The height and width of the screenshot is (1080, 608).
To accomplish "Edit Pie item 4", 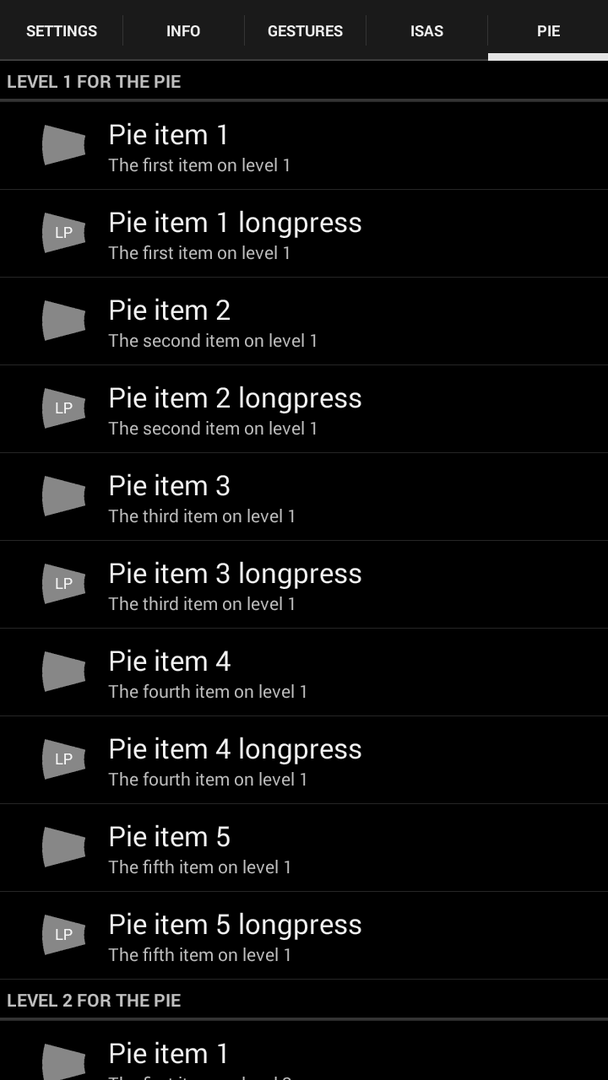I will coord(304,672).
